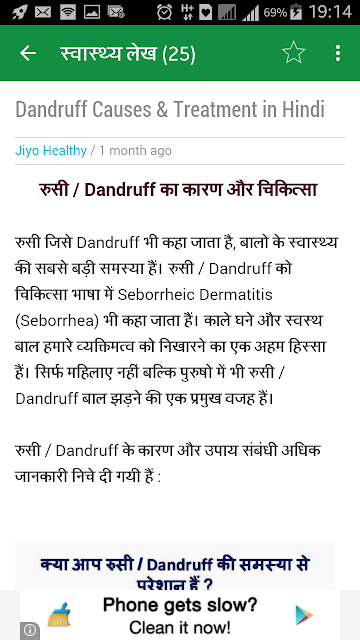
Task: Mark this article as favorite with star
Action: pos(293,53)
